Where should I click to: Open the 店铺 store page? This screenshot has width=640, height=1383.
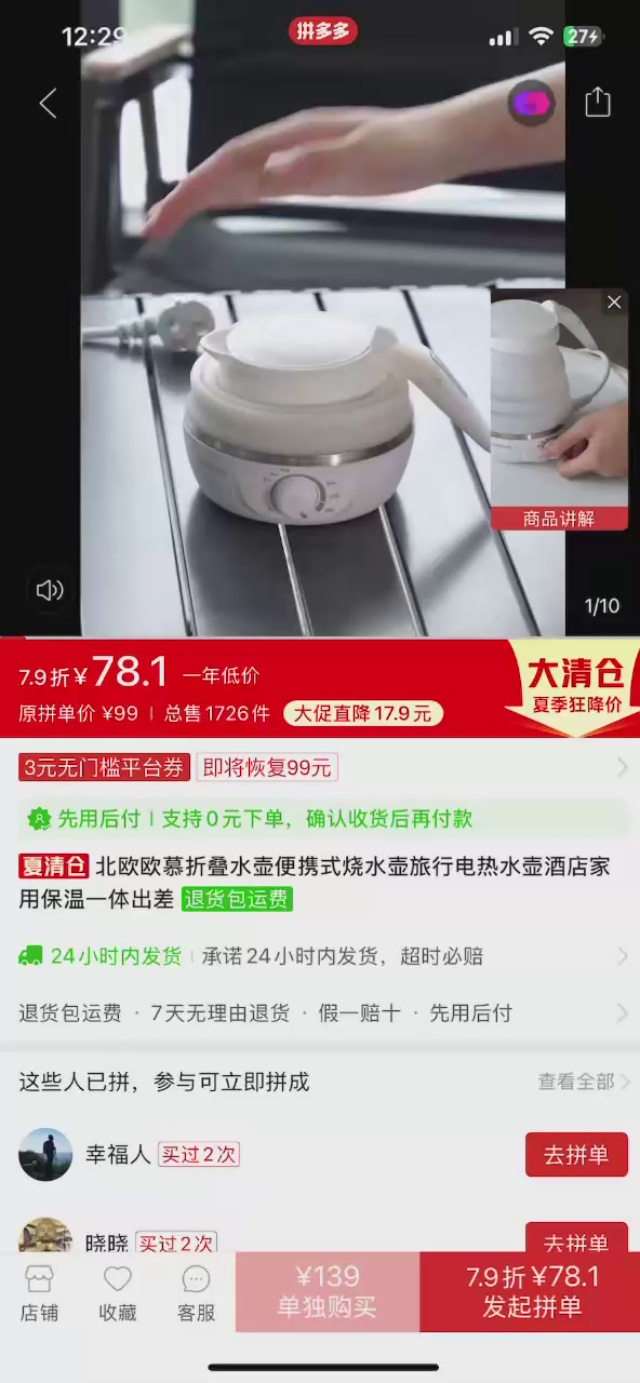pyautogui.click(x=39, y=1292)
